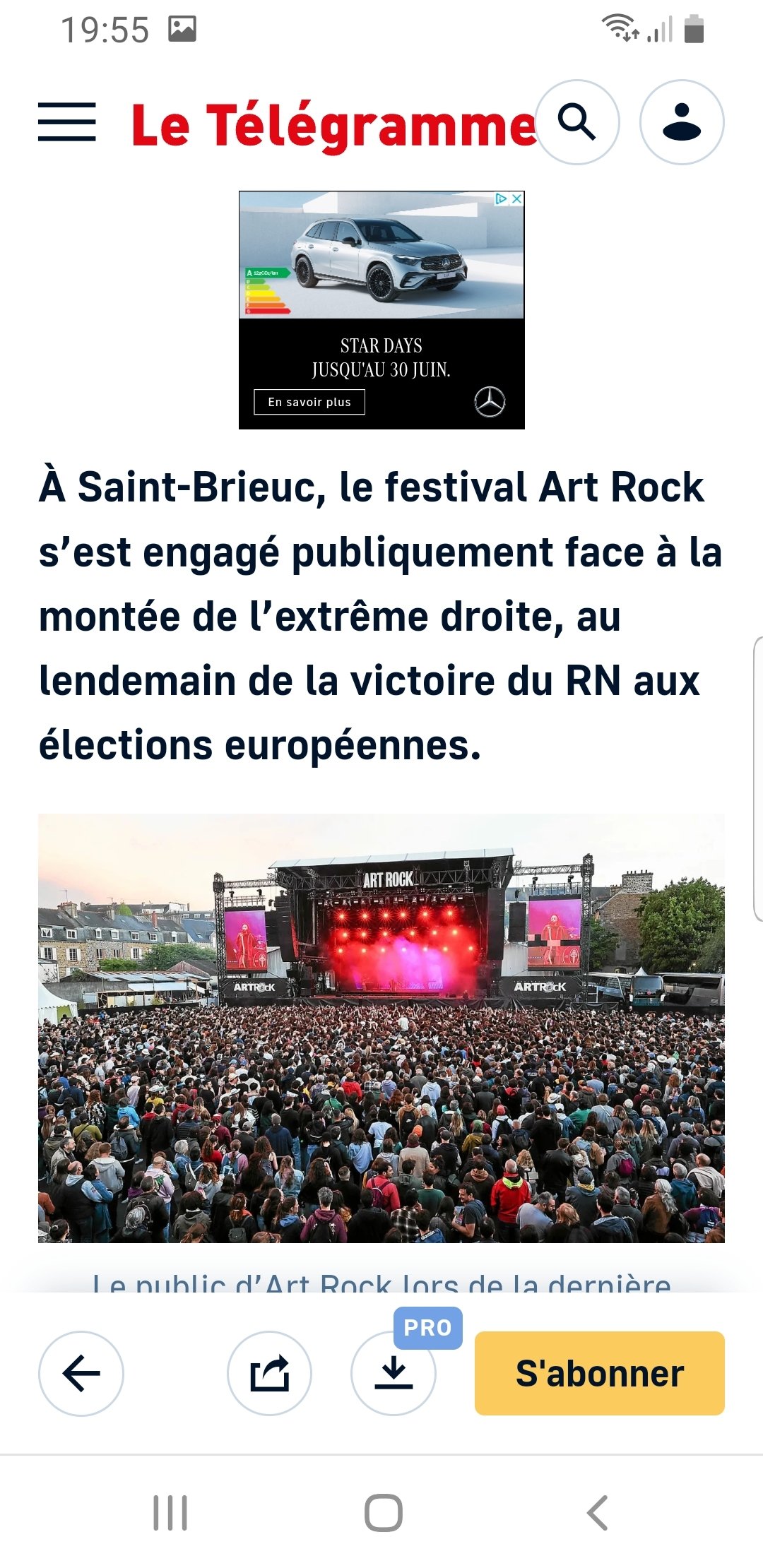Screen dimensions: 763x1568
Task: Close the Mercedes advertisement
Action: click(x=517, y=199)
